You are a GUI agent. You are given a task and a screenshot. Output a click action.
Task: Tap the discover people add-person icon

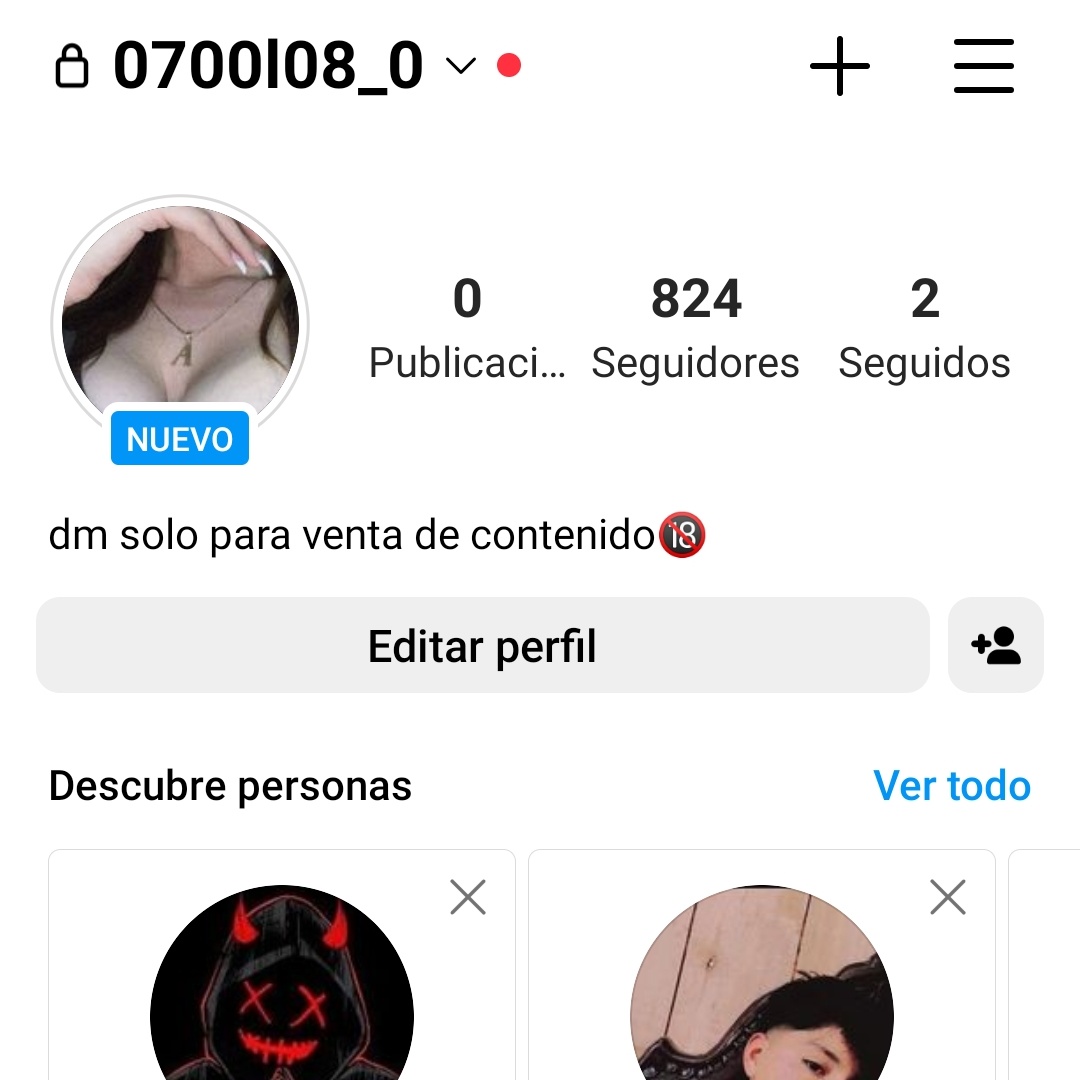(996, 645)
